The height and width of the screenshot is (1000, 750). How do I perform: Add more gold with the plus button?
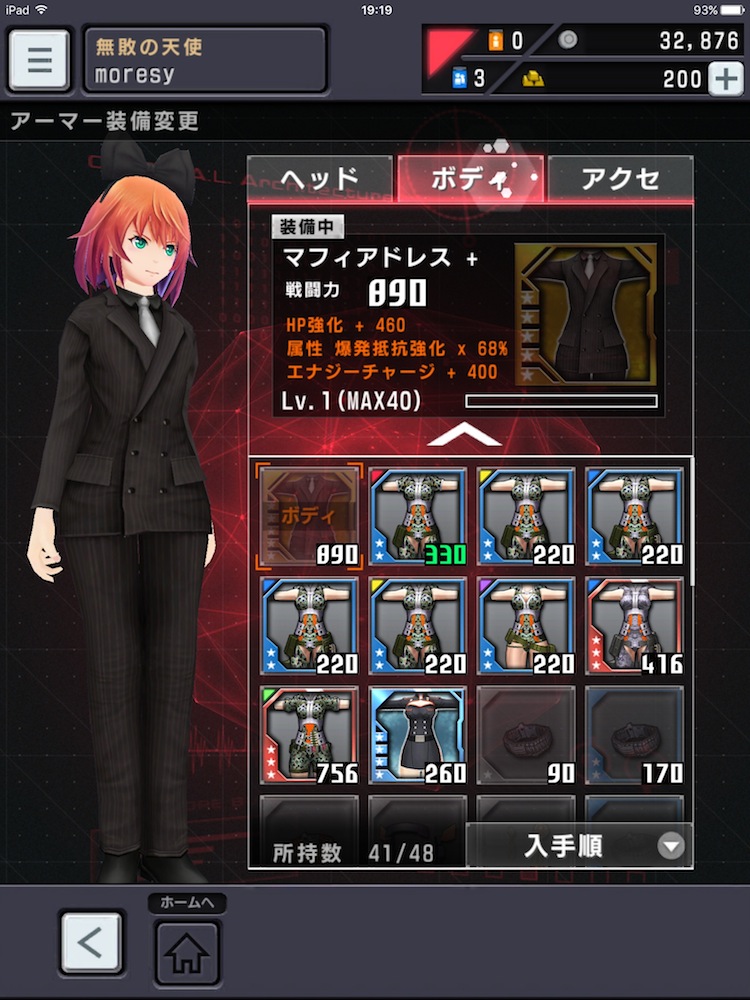point(726,79)
